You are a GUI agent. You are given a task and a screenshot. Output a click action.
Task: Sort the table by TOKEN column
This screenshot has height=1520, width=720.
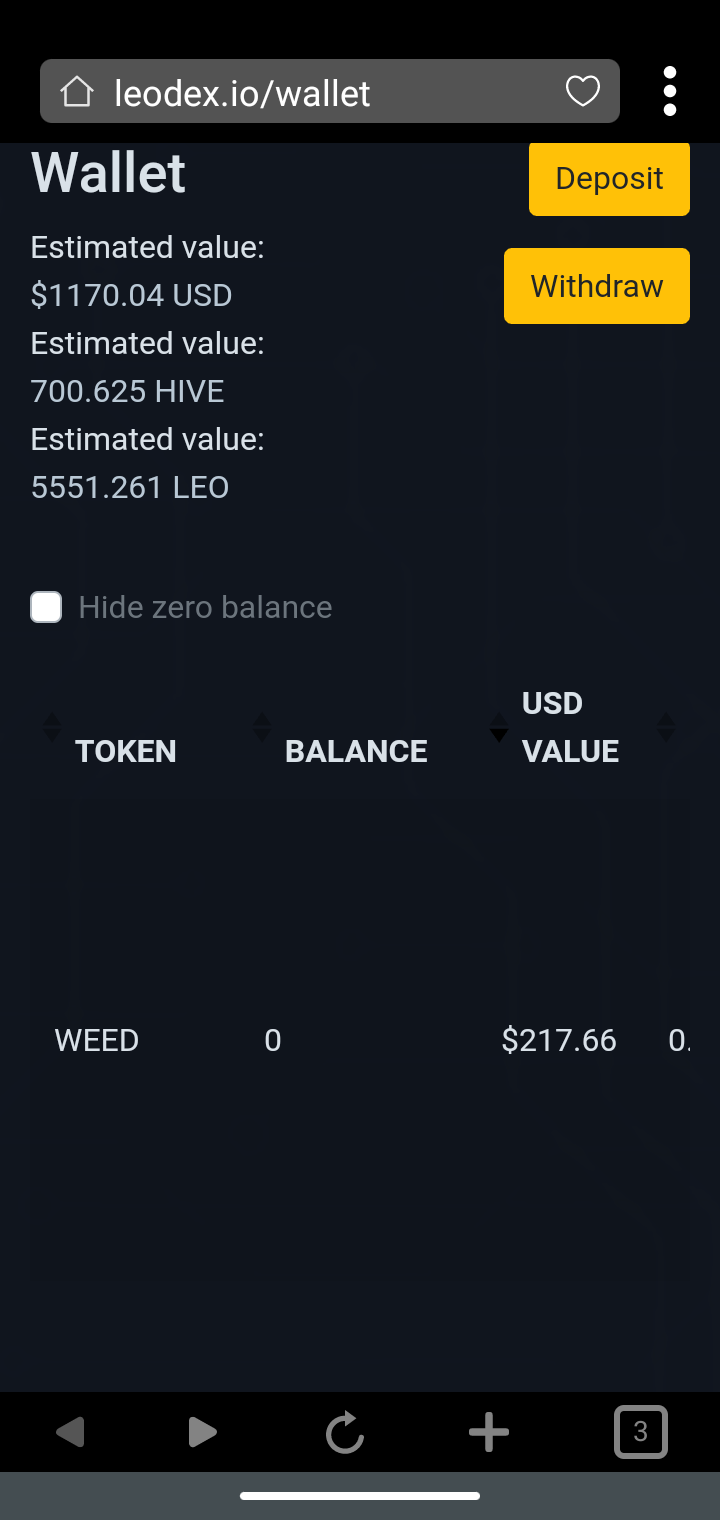(125, 751)
